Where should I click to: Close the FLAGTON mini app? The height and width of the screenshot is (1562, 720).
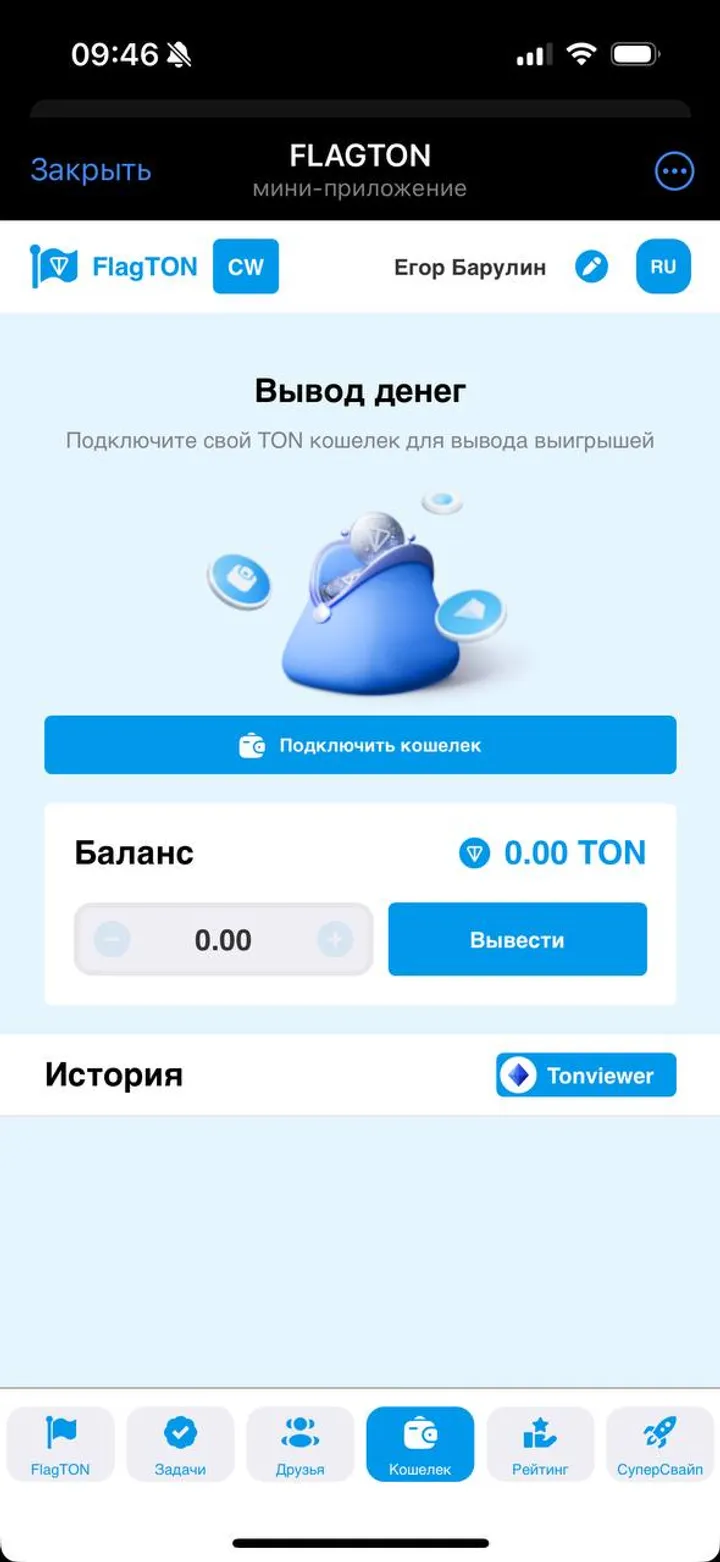point(91,170)
